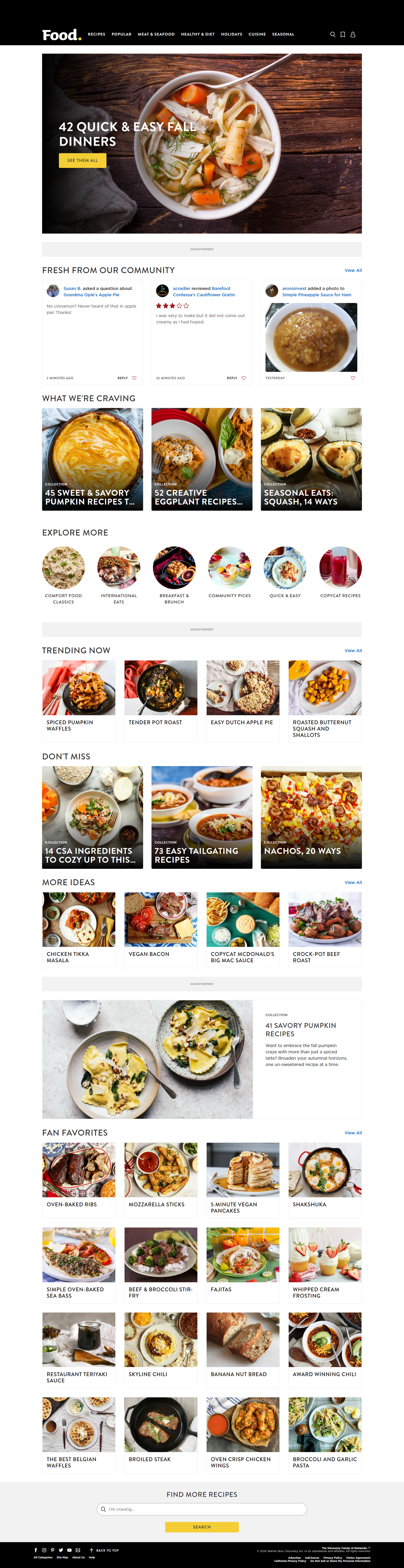Image resolution: width=404 pixels, height=1568 pixels.
Task: Open search from the header magnifier icon
Action: coord(333,35)
